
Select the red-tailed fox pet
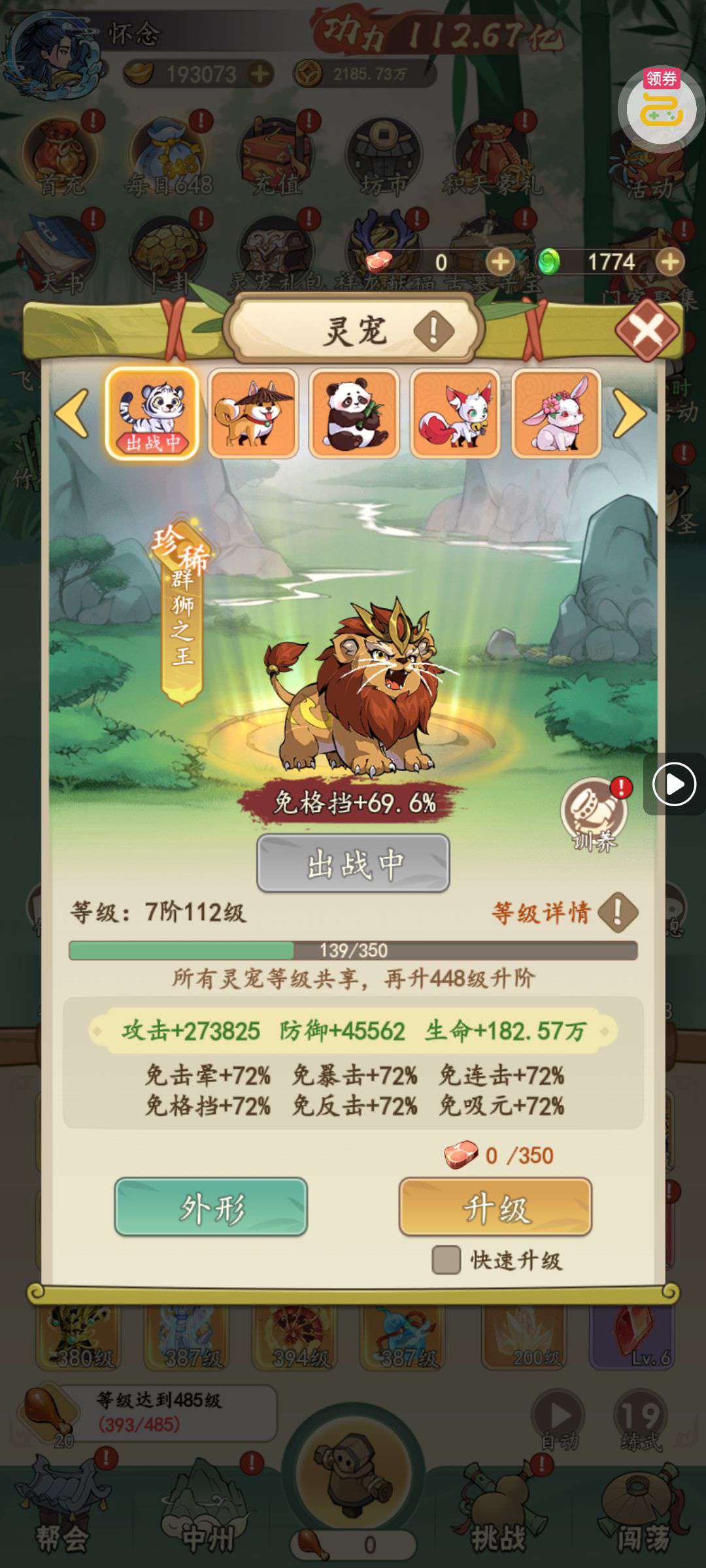click(455, 414)
